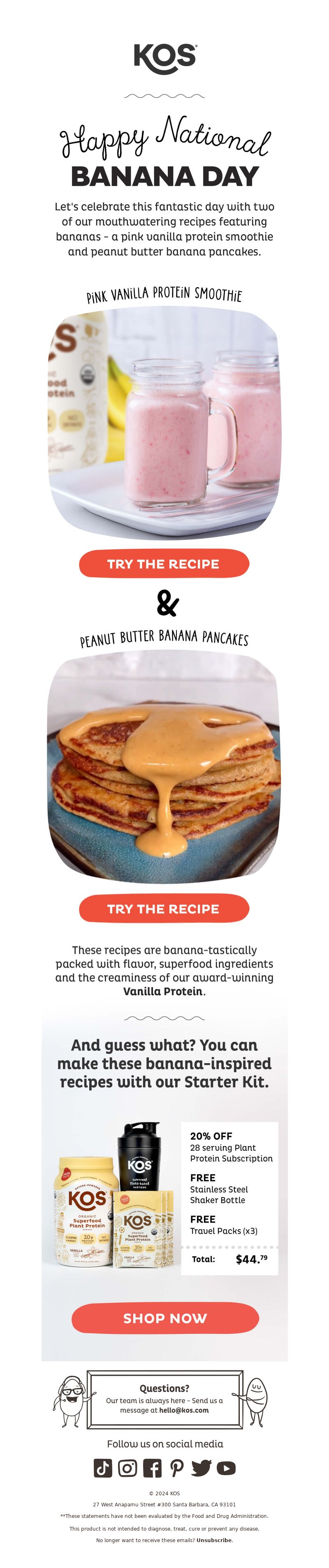Tap Try the Recipe under the pink smoothie
Screen dimensions: 329x1568
tap(164, 564)
